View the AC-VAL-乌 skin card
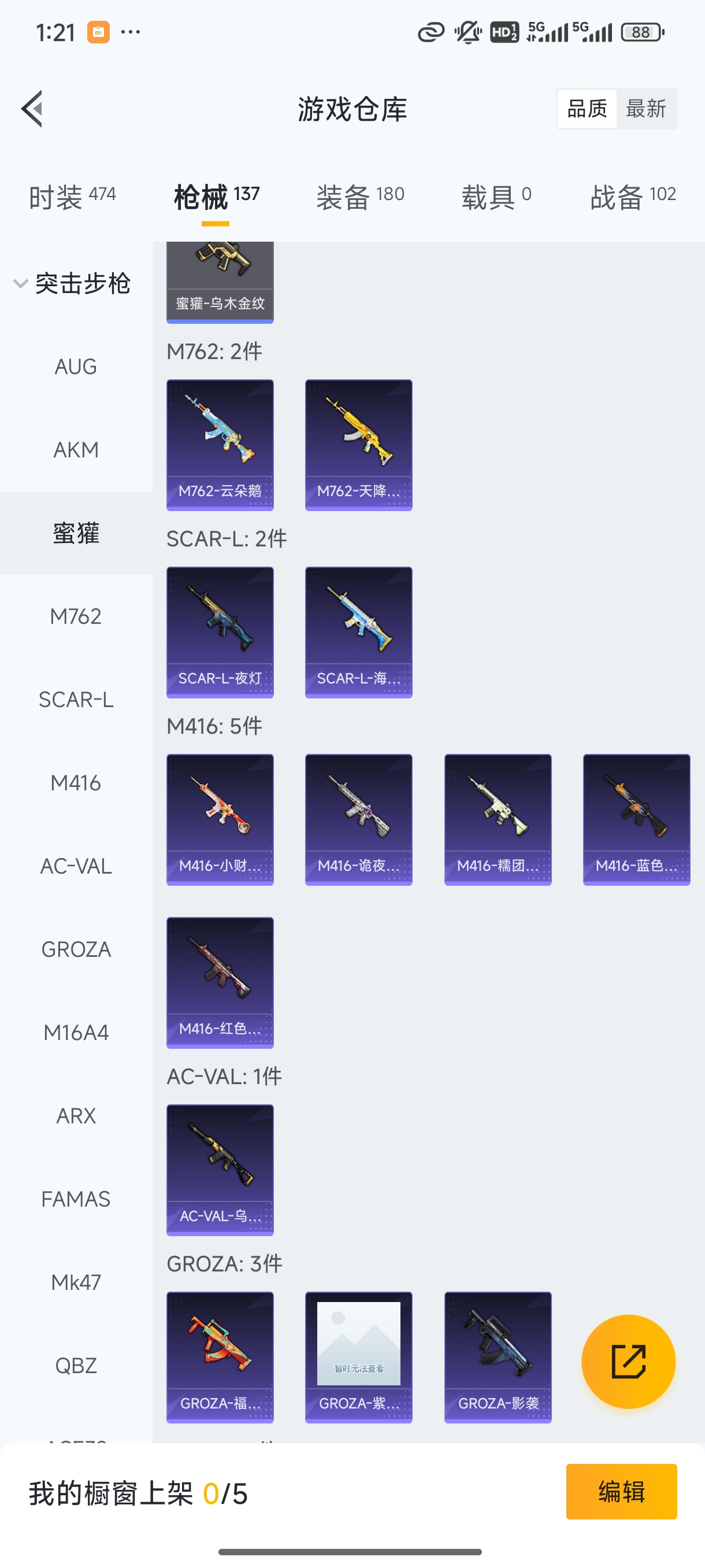The height and width of the screenshot is (1568, 705). click(220, 1170)
